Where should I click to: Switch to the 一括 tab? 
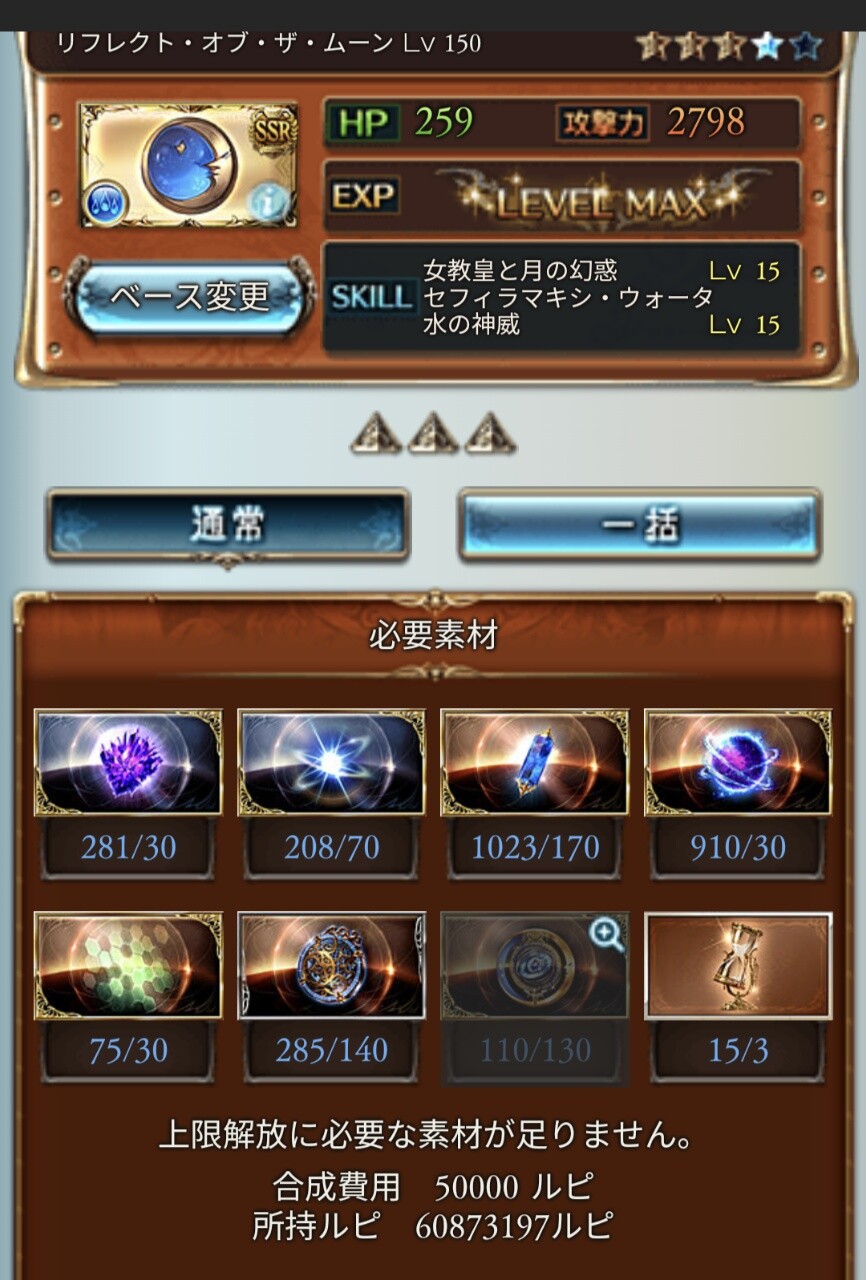(x=639, y=525)
